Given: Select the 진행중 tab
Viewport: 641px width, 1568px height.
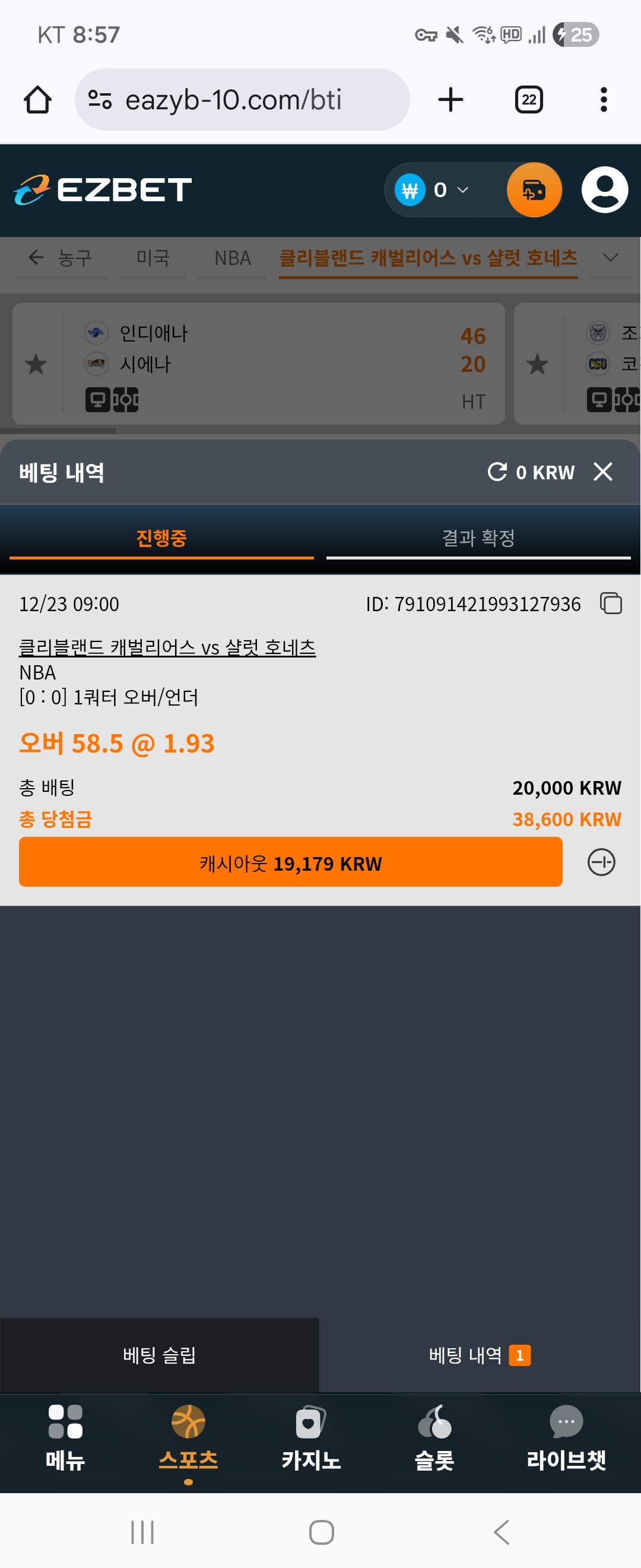Looking at the screenshot, I should (x=161, y=538).
